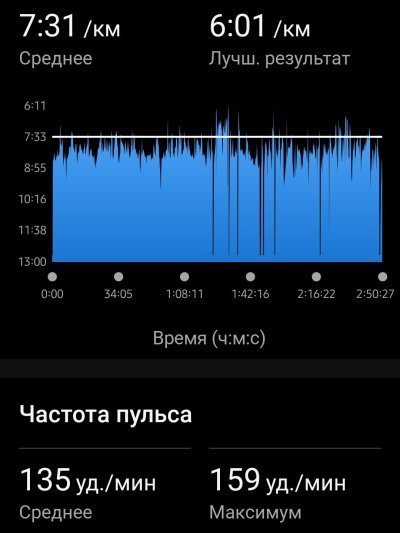
Task: Tap the pace chart to inspect values
Action: tap(217, 184)
